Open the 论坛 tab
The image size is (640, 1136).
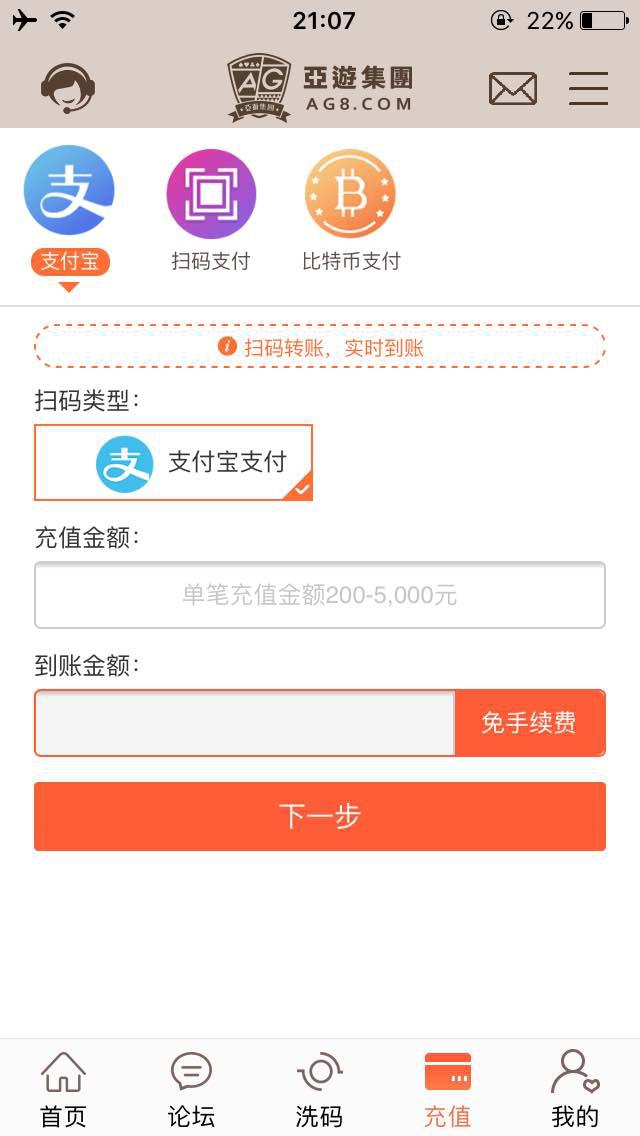191,1088
